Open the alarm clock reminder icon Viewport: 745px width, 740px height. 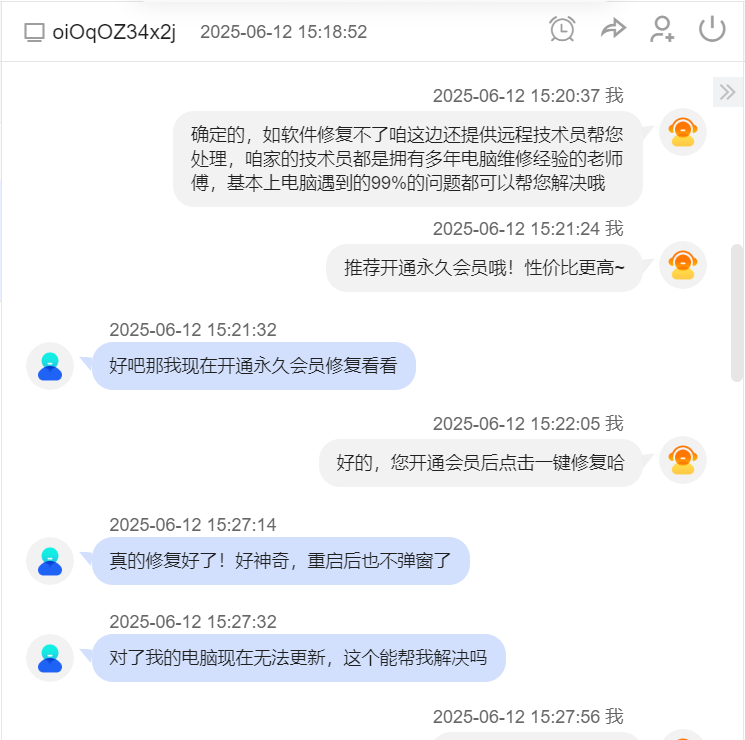tap(562, 29)
